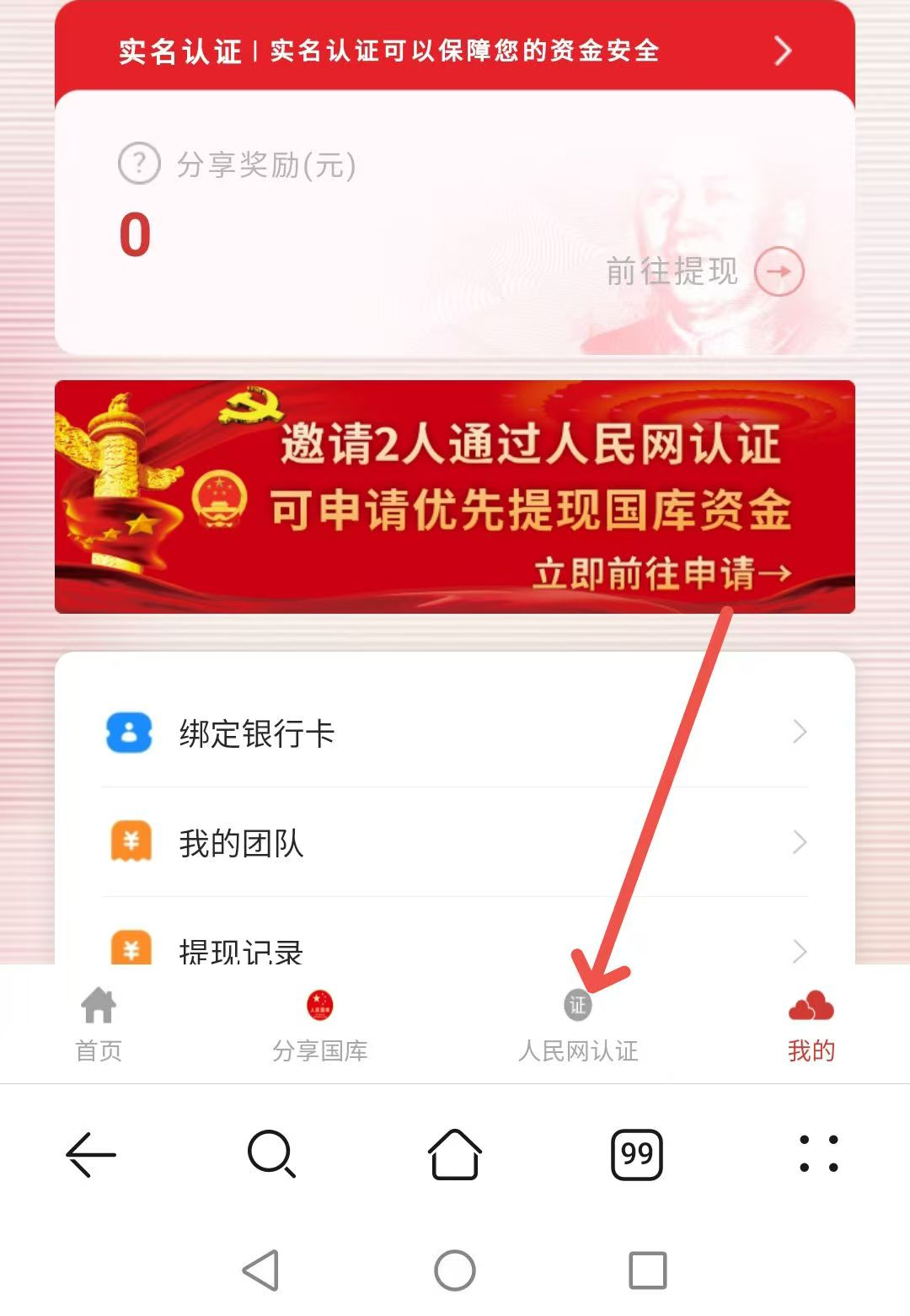Go back with the browser back arrow
The image size is (910, 1316).
91,1153
